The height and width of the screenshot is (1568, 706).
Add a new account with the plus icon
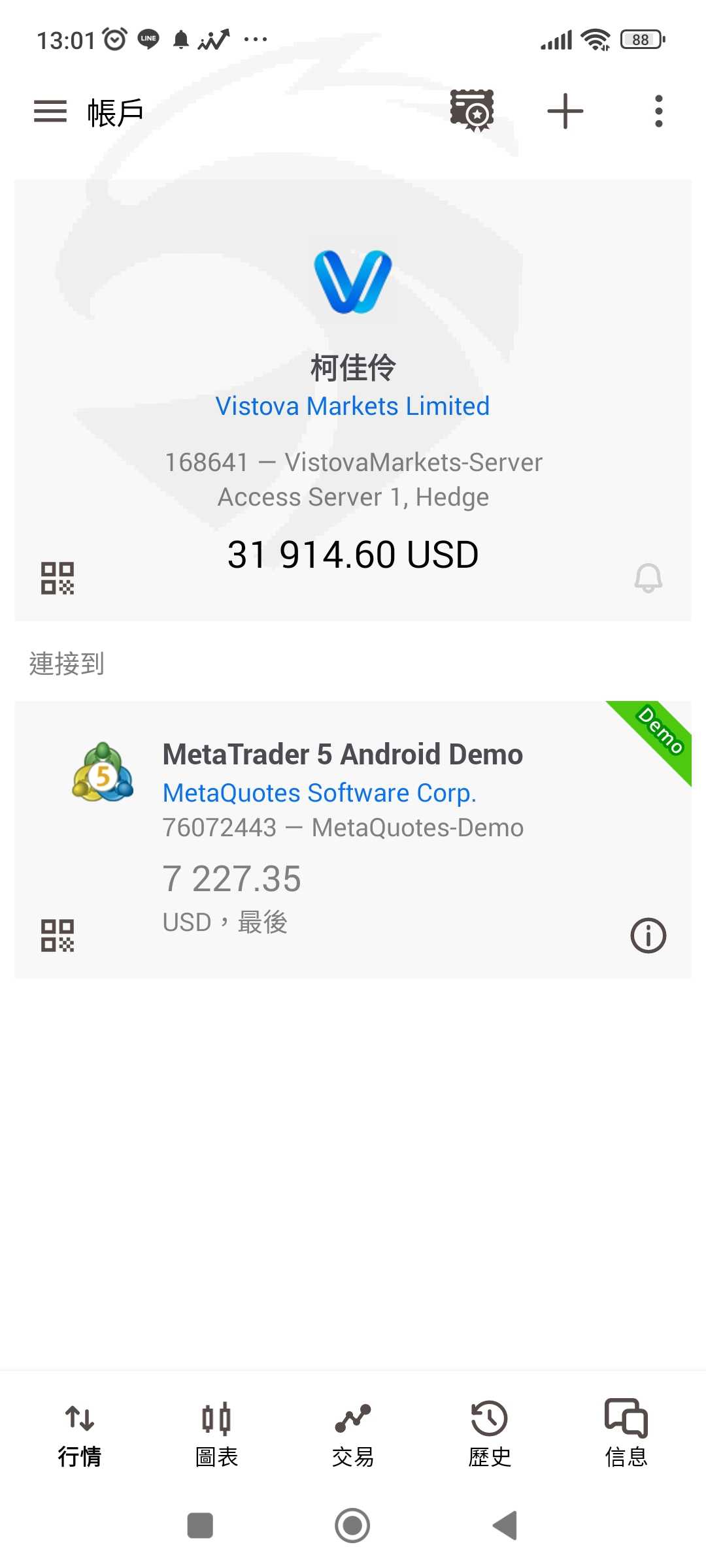565,111
